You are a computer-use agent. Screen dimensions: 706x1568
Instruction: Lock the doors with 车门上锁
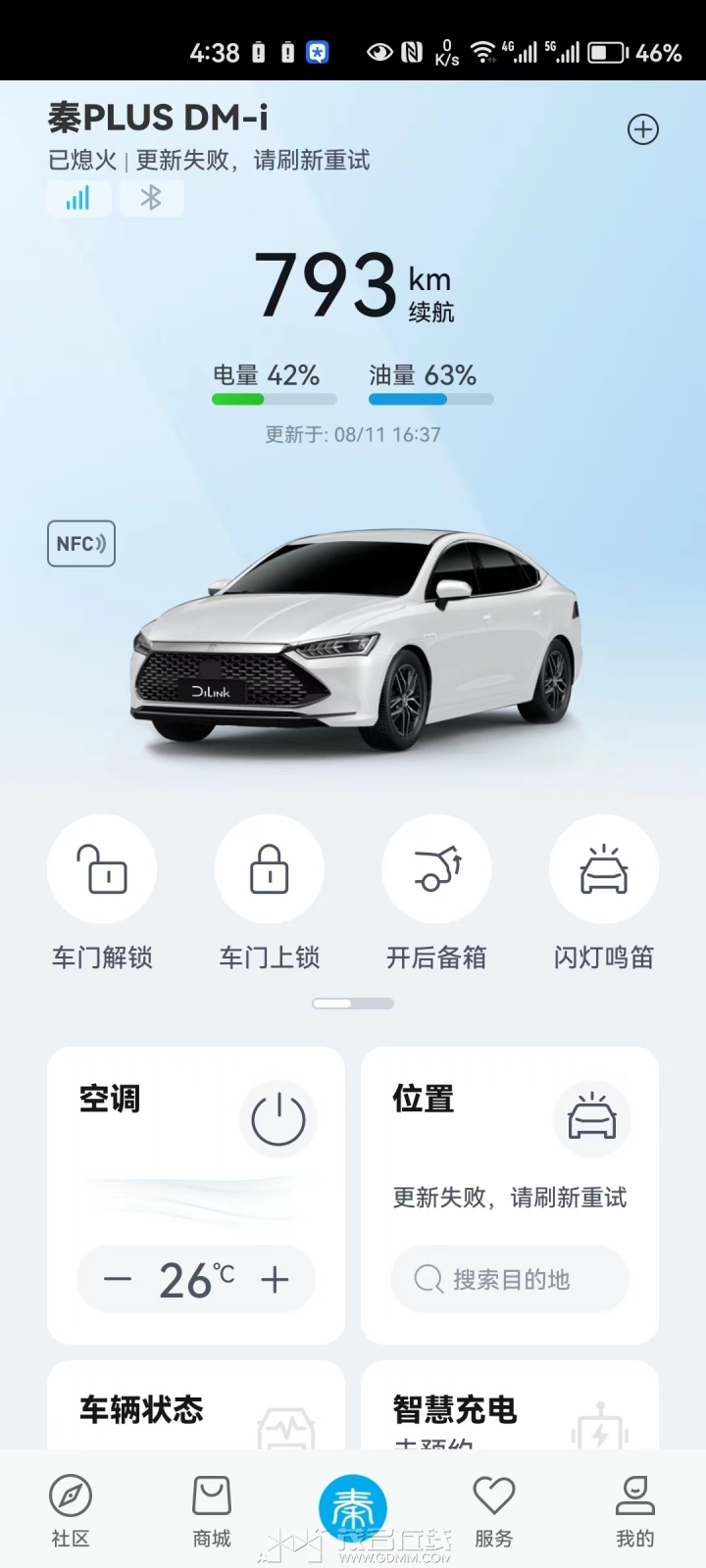pos(269,869)
